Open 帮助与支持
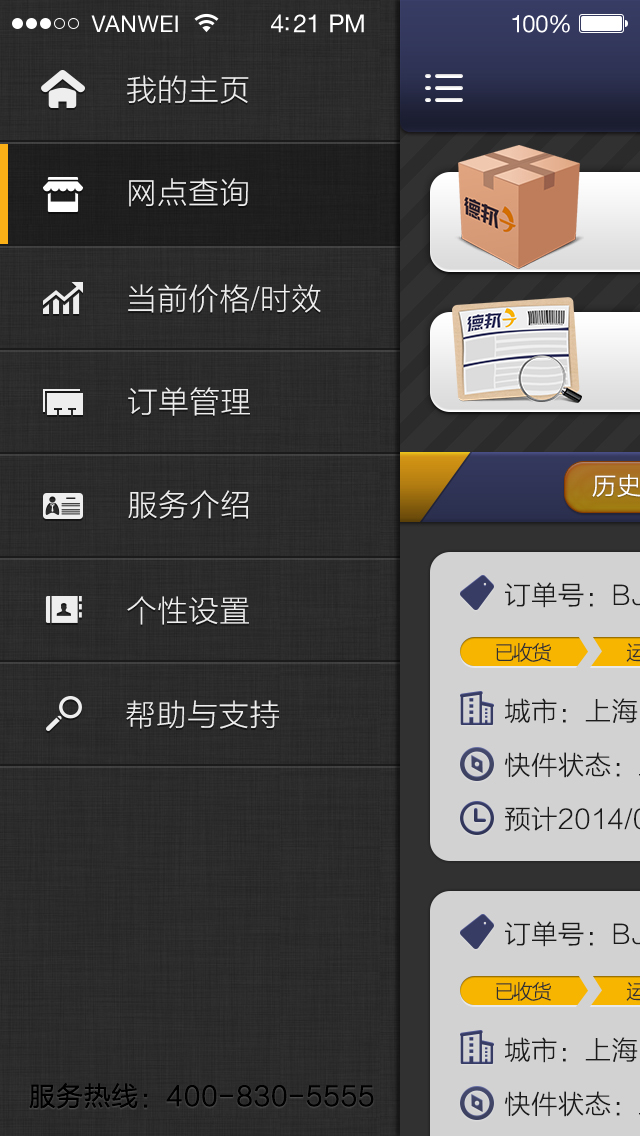The height and width of the screenshot is (1136, 640). coord(202,714)
